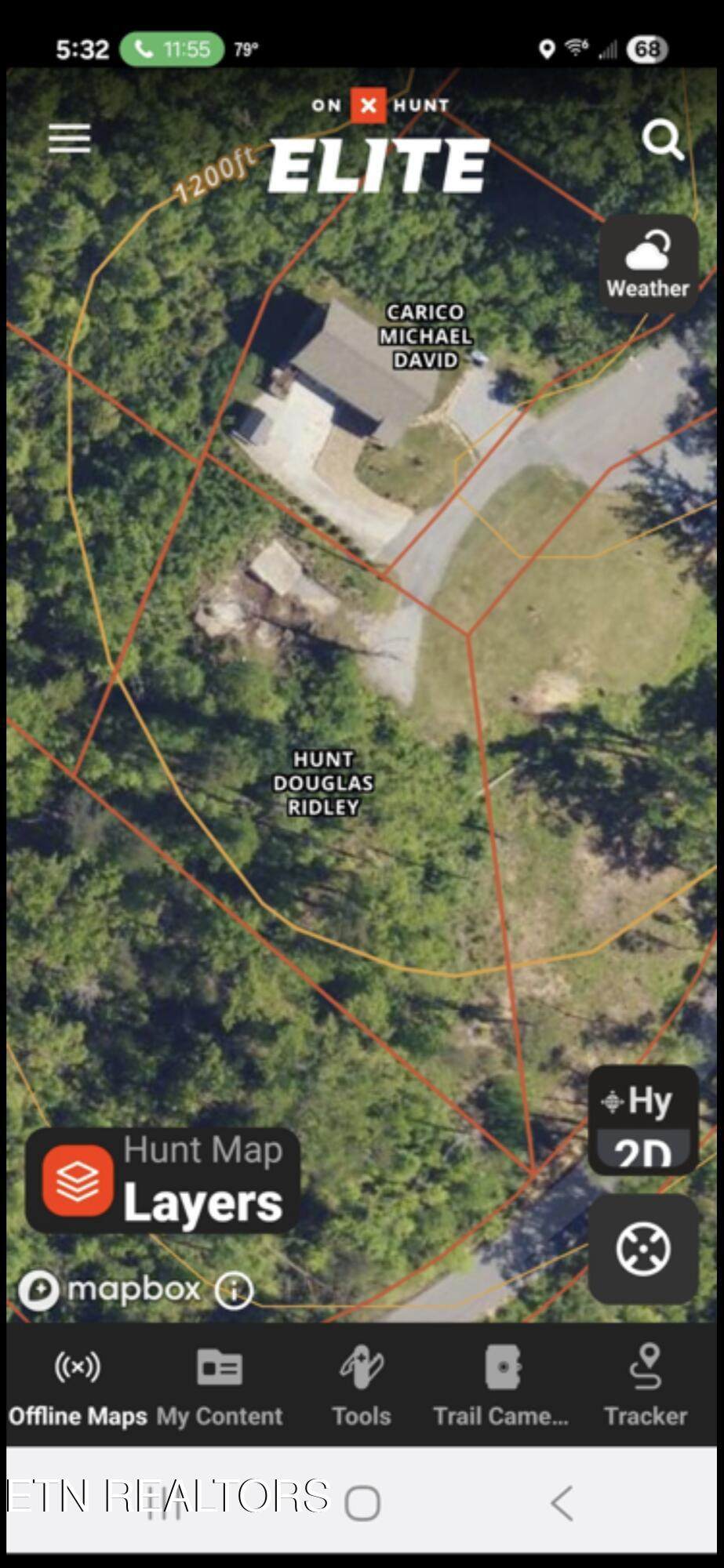The width and height of the screenshot is (724, 1568).
Task: Switch to the Tracker tab
Action: pos(645,1386)
